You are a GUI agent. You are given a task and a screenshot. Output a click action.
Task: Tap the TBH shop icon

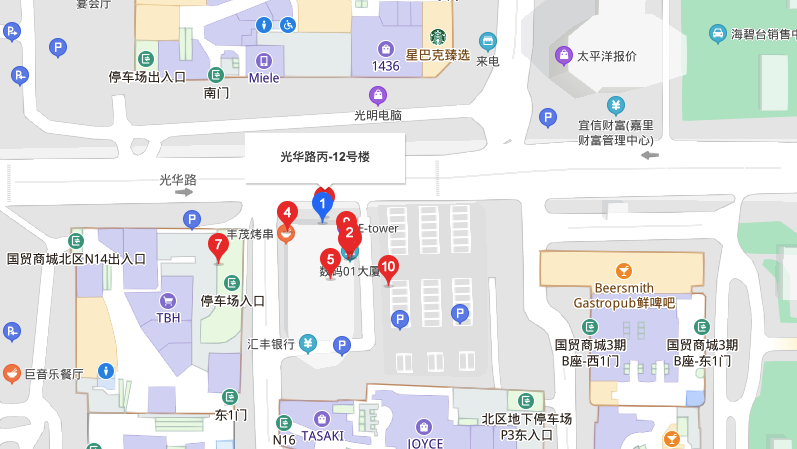click(x=168, y=300)
